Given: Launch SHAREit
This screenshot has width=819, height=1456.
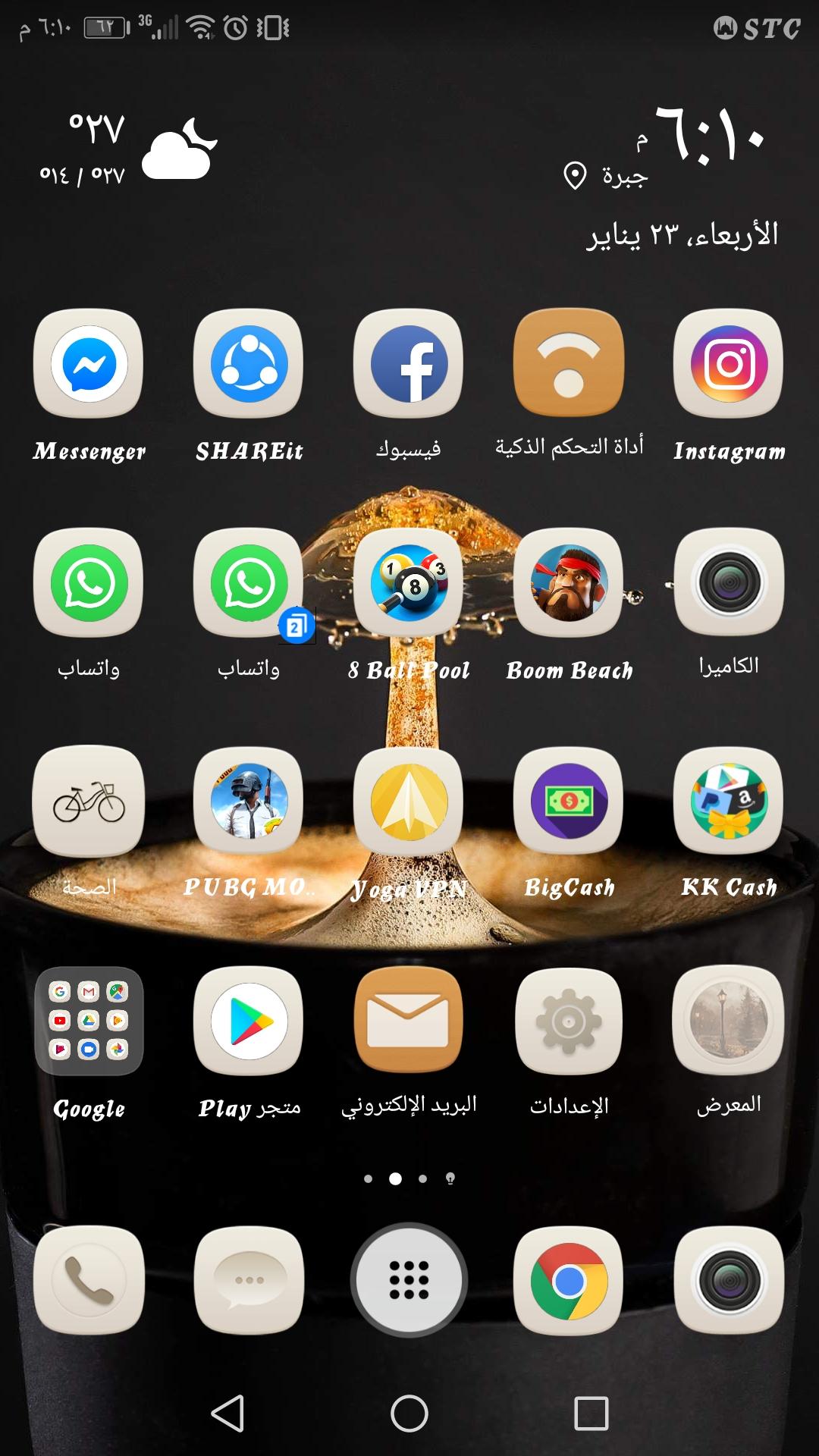Looking at the screenshot, I should tap(249, 364).
